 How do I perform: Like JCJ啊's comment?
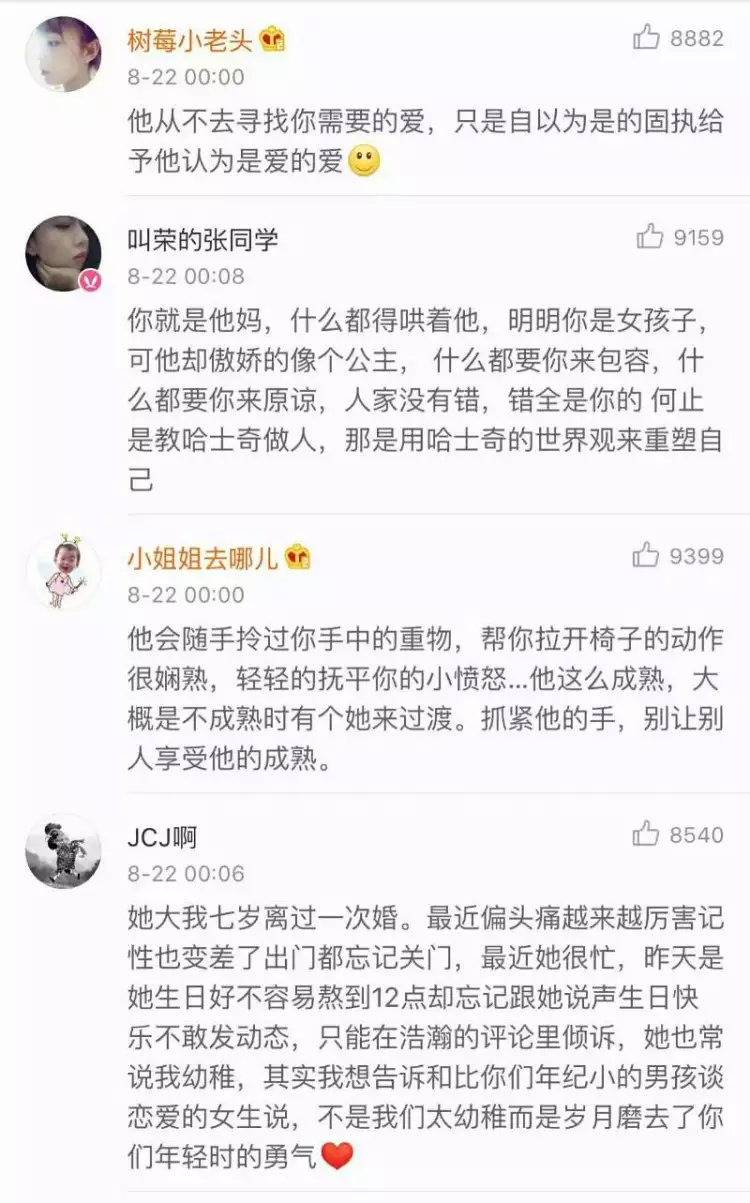(x=646, y=833)
